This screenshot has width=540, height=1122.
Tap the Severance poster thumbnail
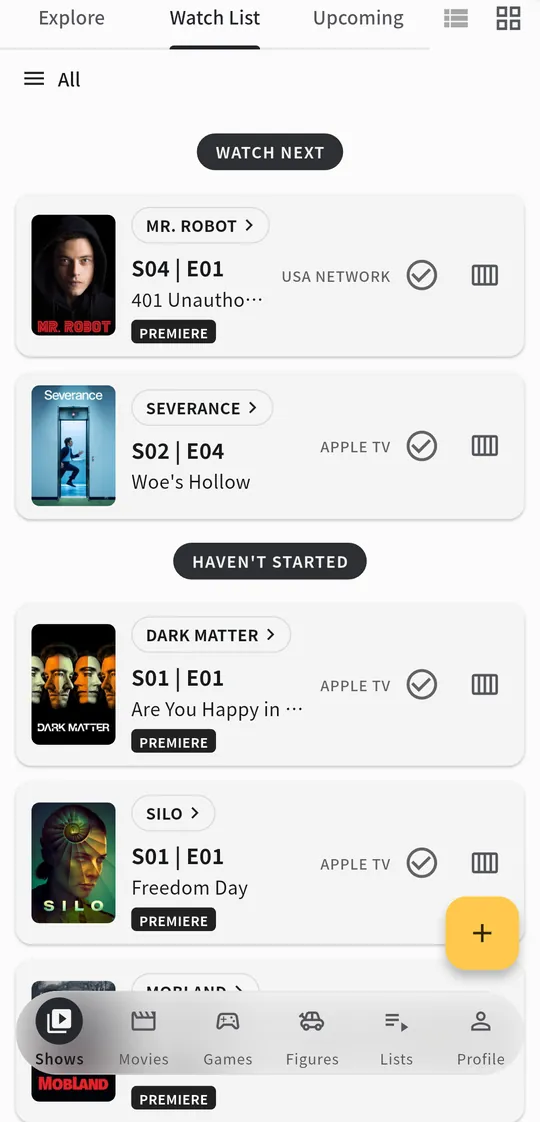coord(74,446)
